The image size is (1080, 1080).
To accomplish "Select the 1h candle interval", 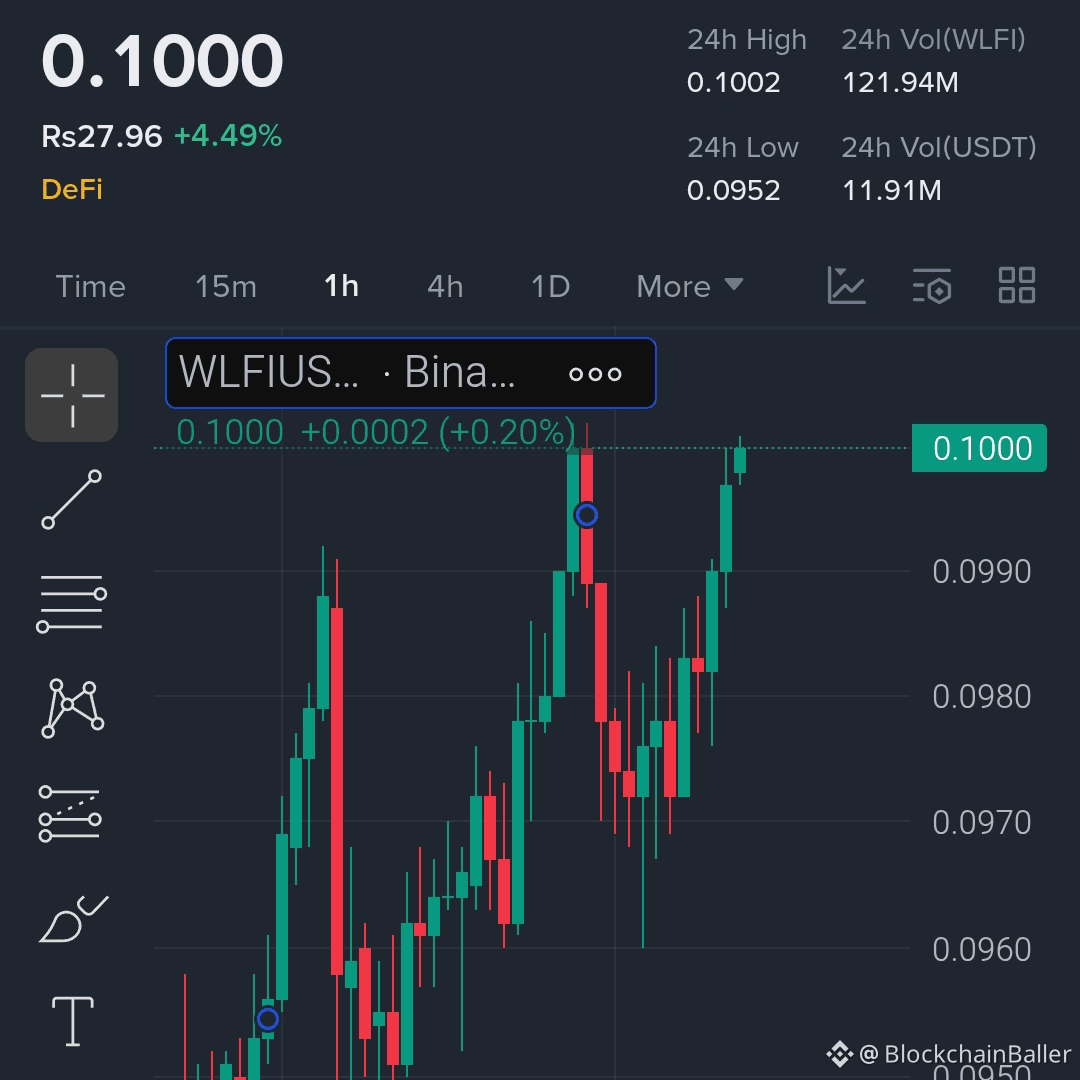I will 341,287.
